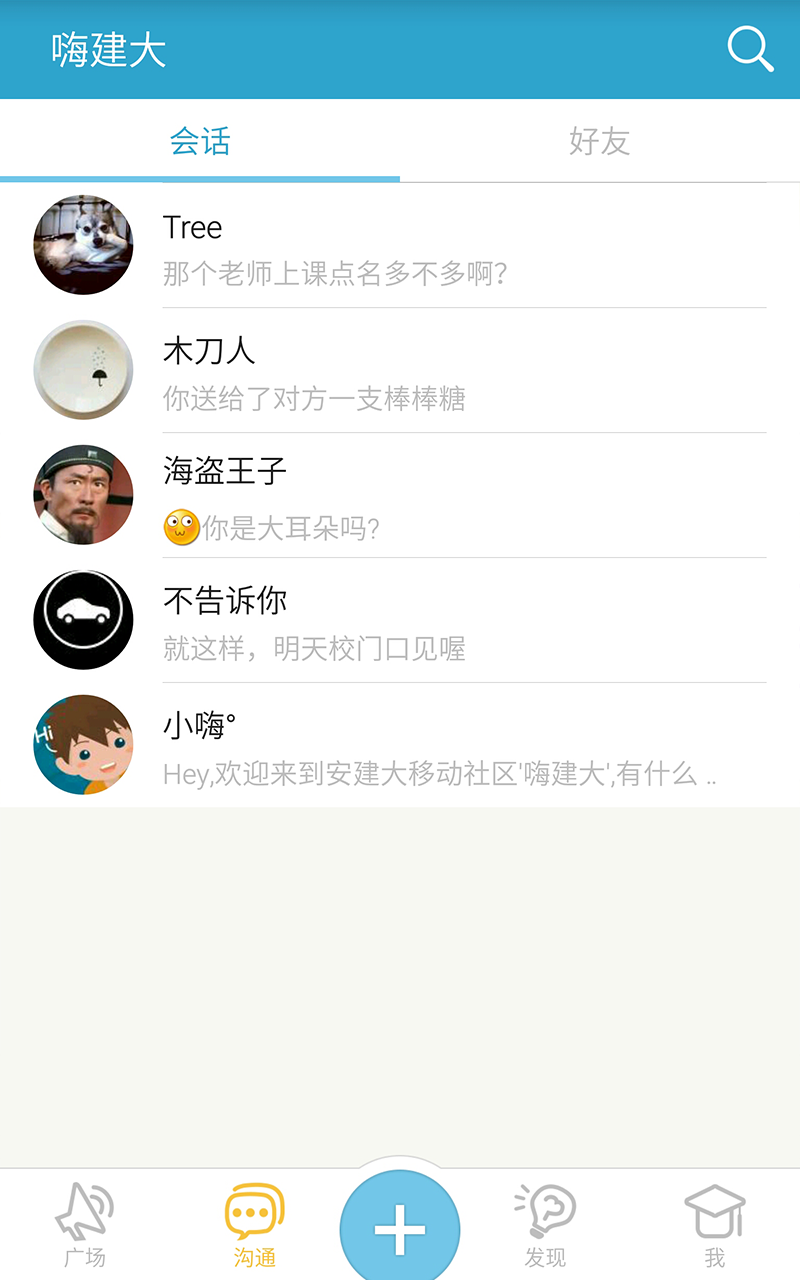
Task: Tap the blue plus button
Action: tap(400, 1229)
